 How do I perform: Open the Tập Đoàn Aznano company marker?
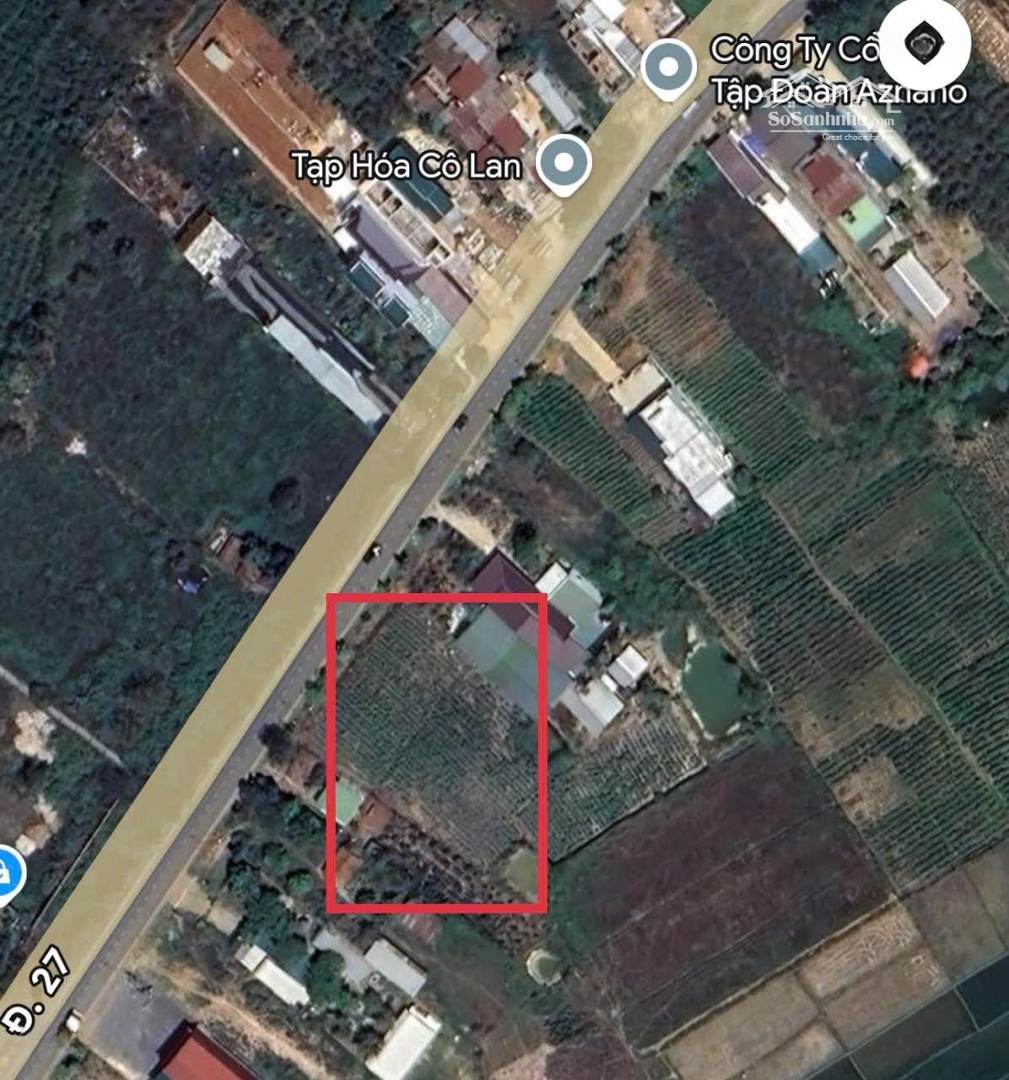coord(669,69)
